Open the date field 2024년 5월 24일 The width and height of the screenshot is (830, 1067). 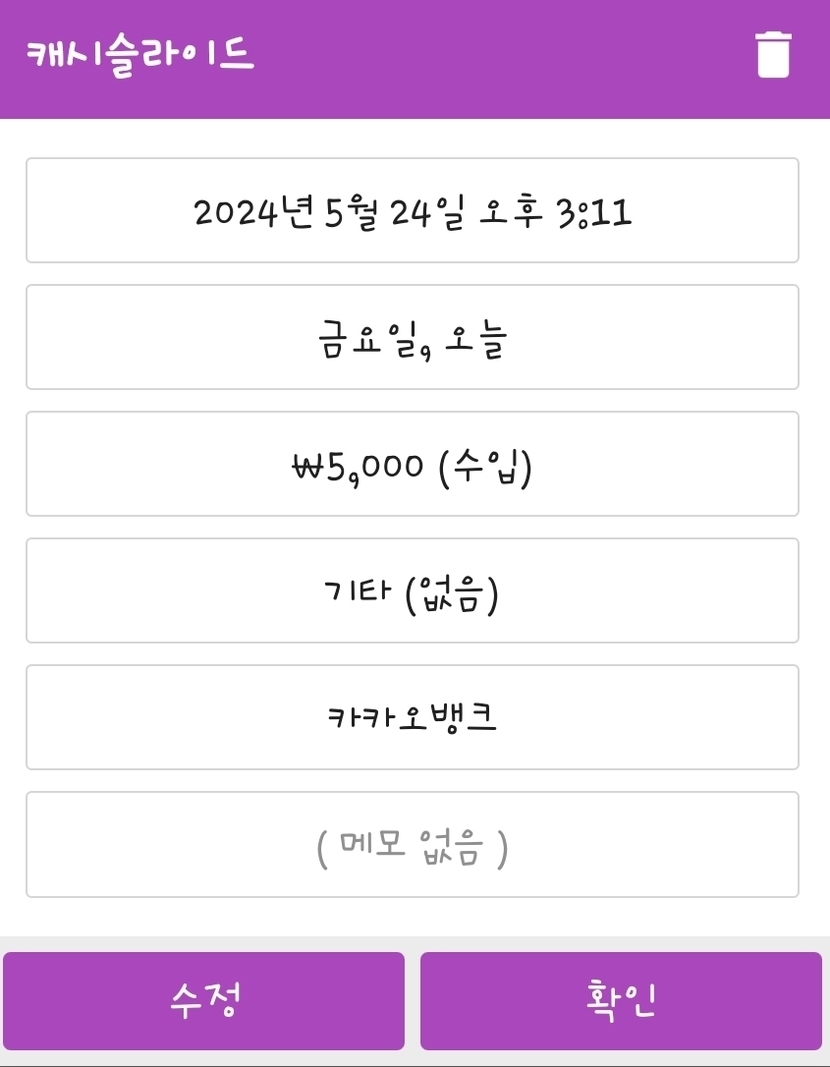pos(412,210)
